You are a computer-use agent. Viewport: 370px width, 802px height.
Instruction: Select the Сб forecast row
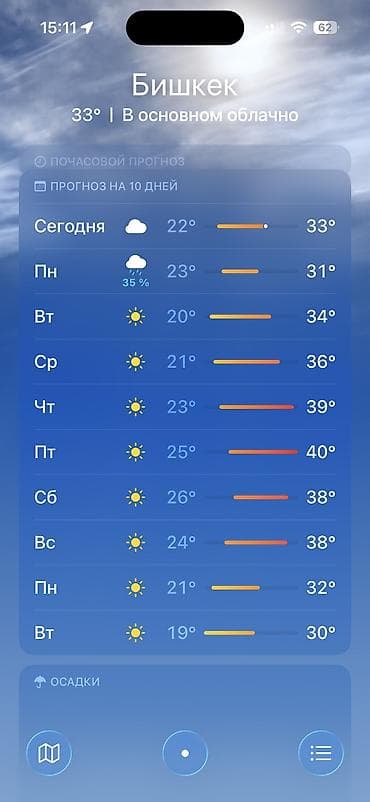[185, 497]
